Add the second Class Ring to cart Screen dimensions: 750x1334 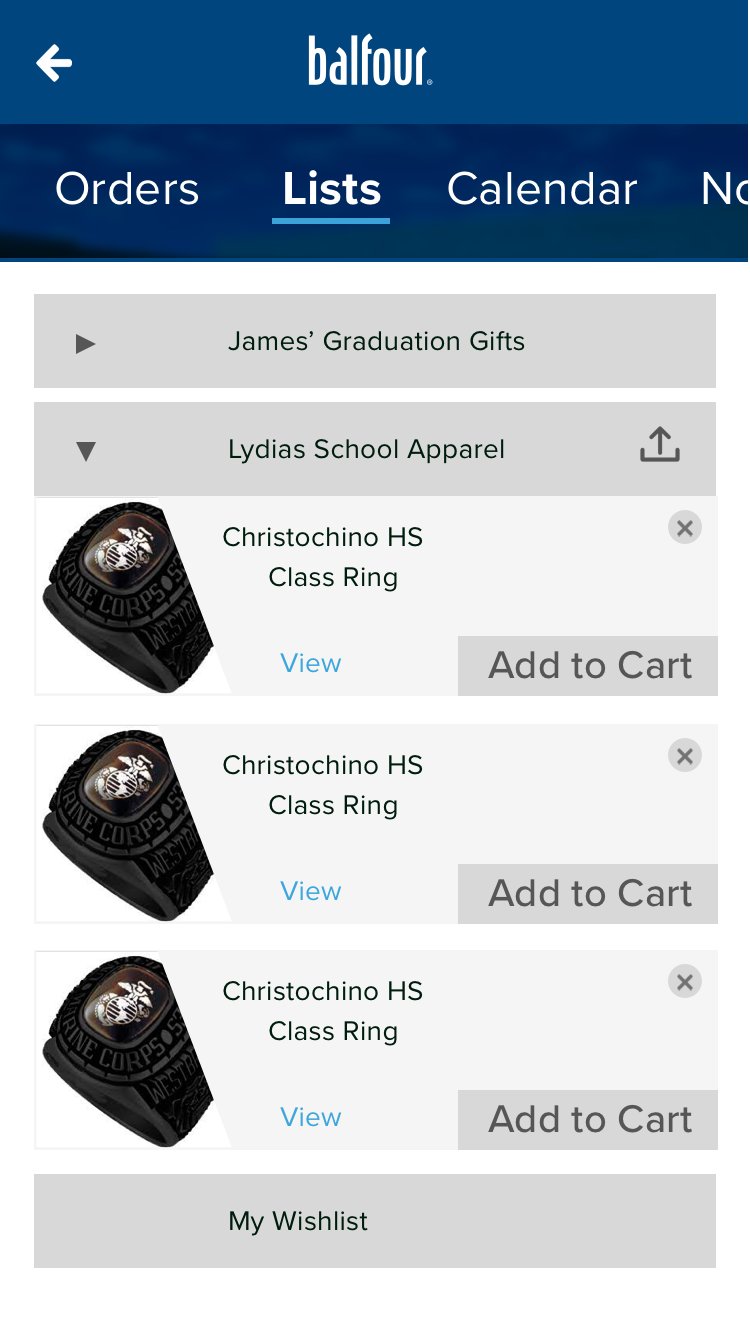[x=589, y=894]
